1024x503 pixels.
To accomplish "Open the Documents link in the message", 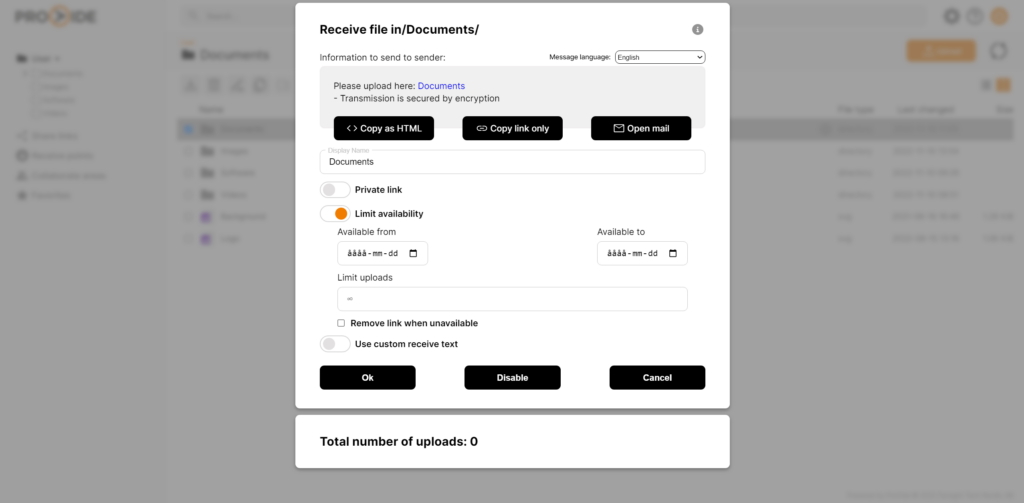I will [x=441, y=86].
